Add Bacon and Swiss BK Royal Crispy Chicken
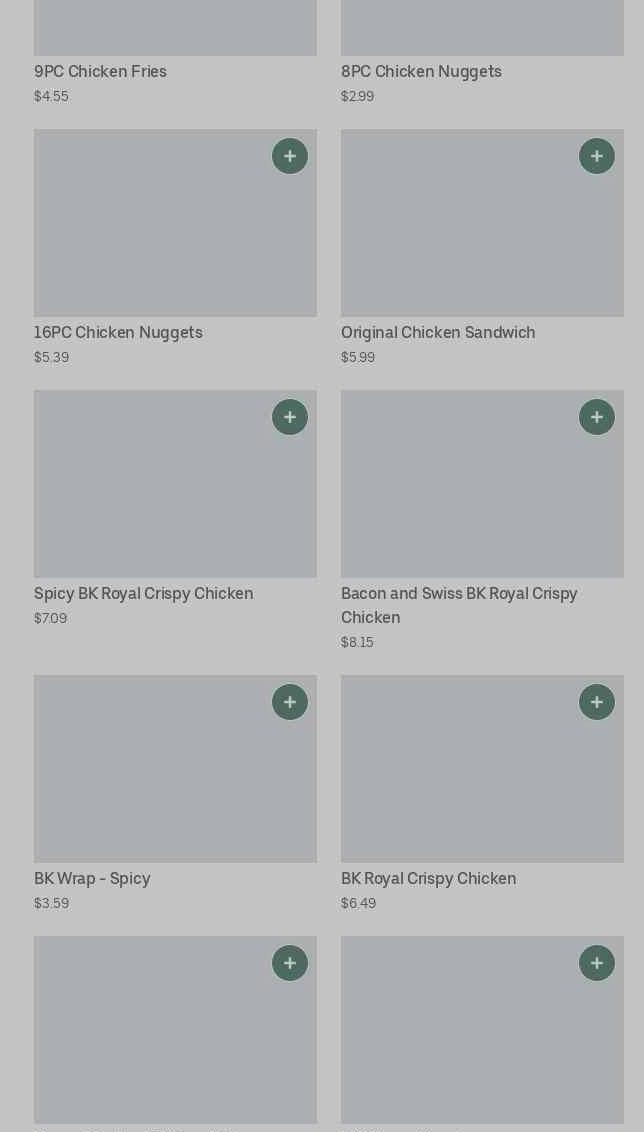Screen dimensions: 644x1132 [597, 417]
